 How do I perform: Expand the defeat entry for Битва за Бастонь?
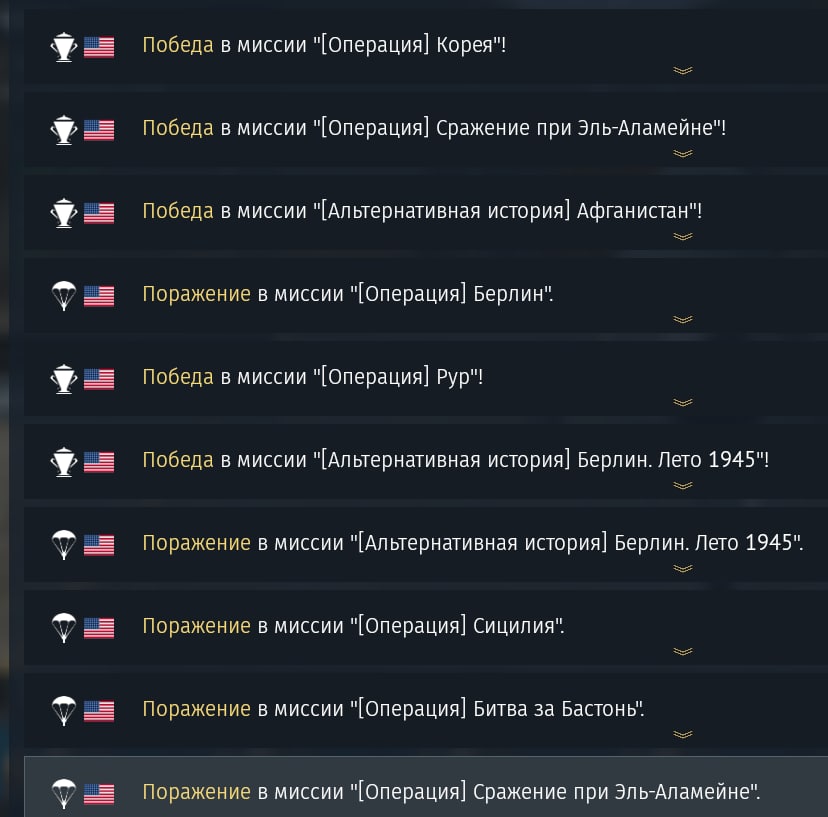[683, 735]
